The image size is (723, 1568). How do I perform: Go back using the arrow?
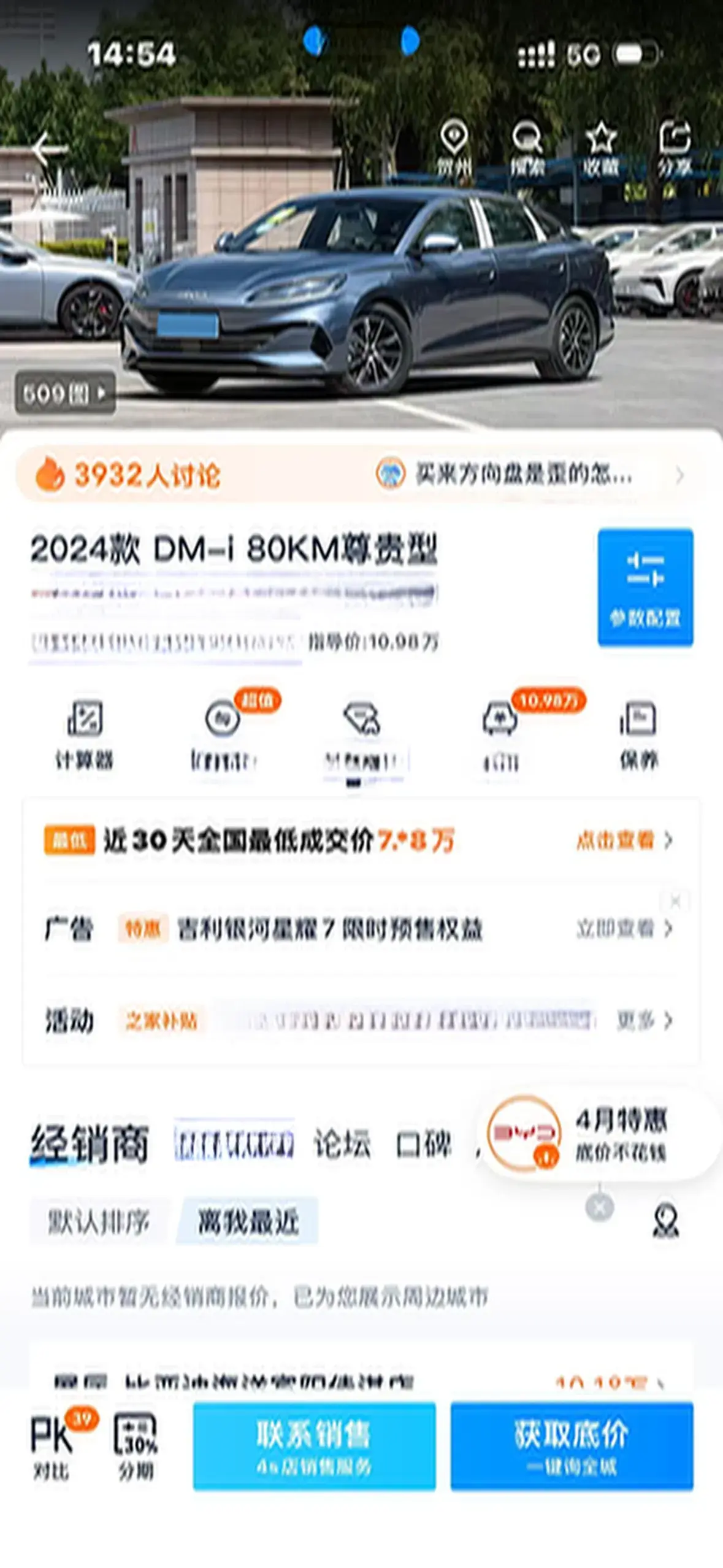click(49, 149)
